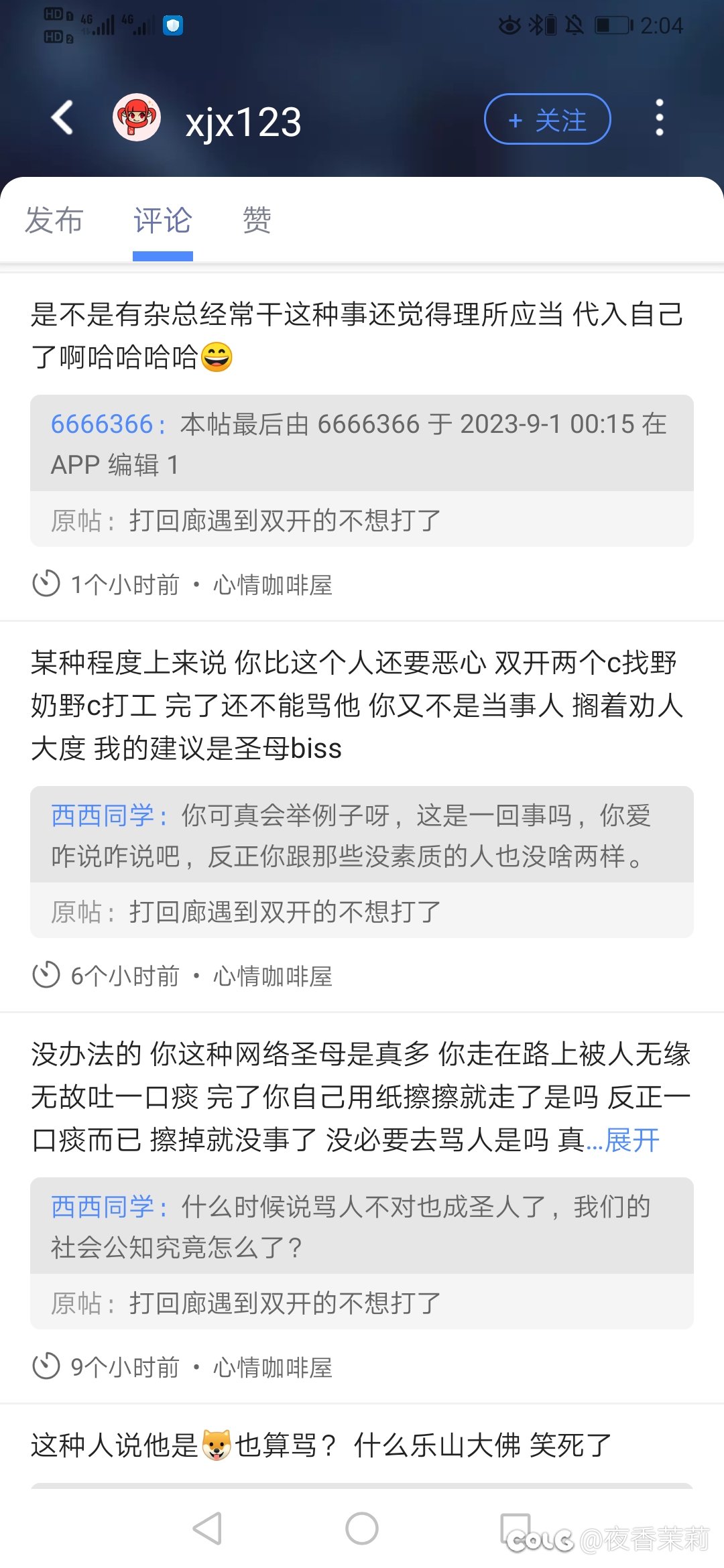
Task: Go back using the top-left arrow
Action: click(62, 118)
